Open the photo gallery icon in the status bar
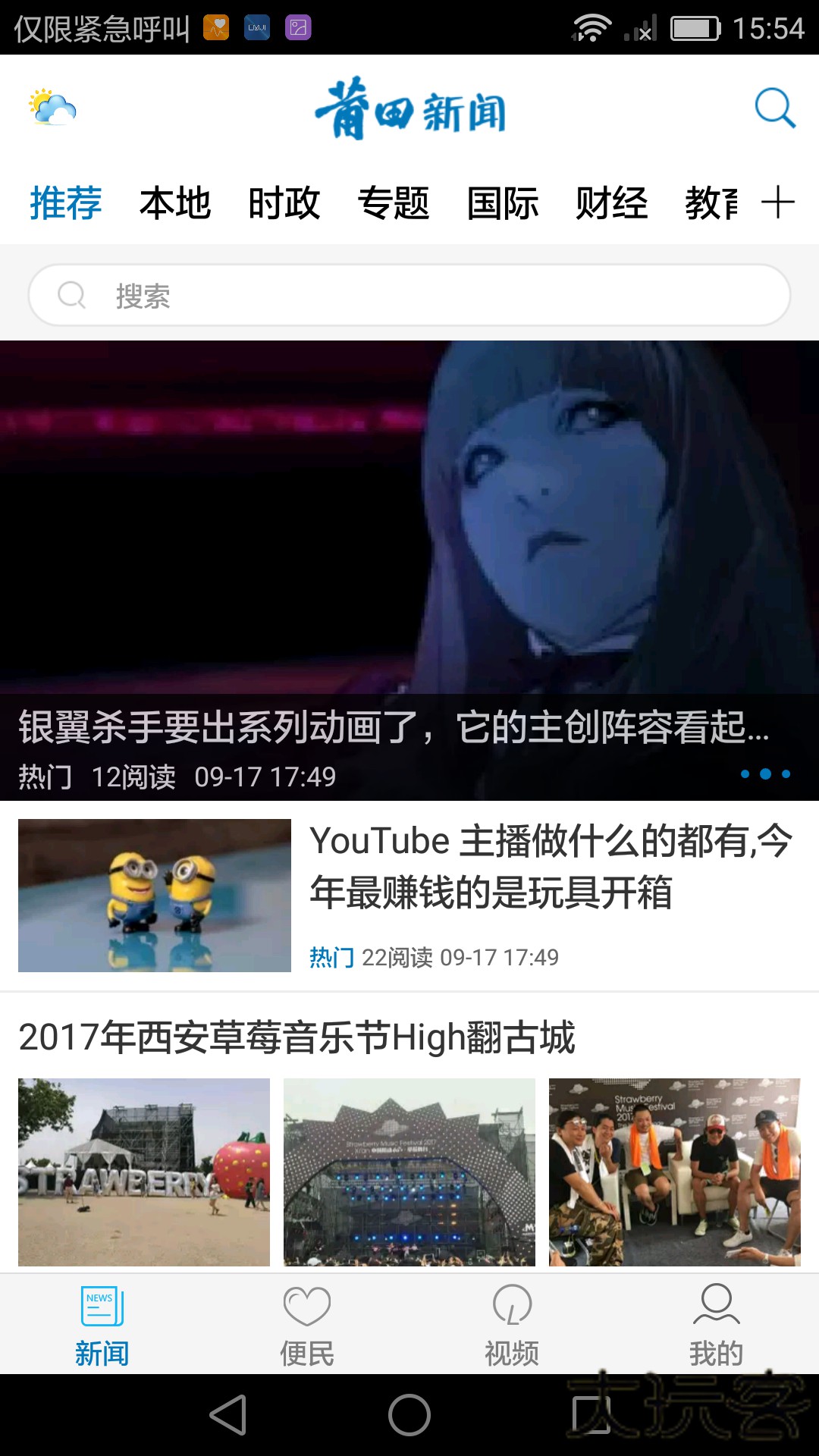This screenshot has width=819, height=1456. [297, 27]
